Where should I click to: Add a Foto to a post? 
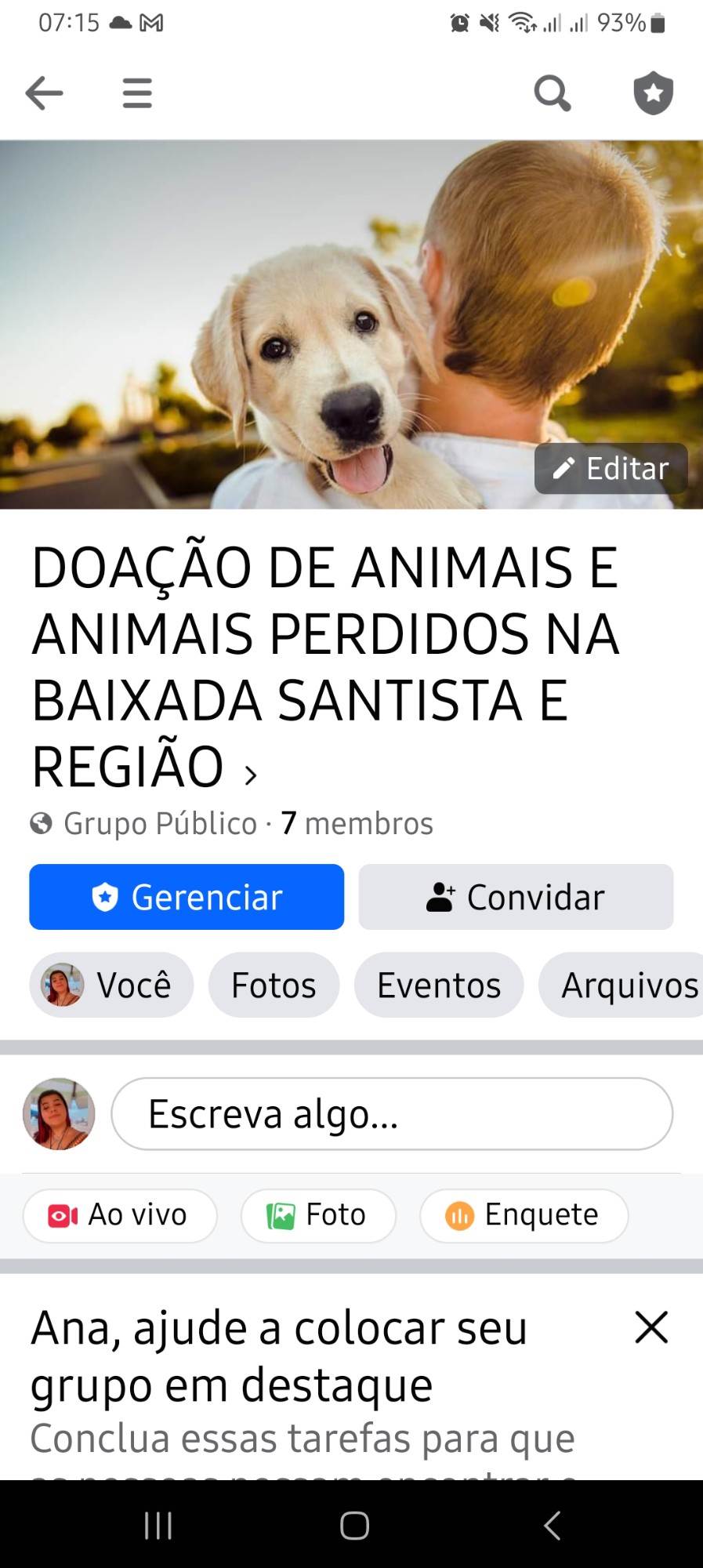click(318, 1215)
